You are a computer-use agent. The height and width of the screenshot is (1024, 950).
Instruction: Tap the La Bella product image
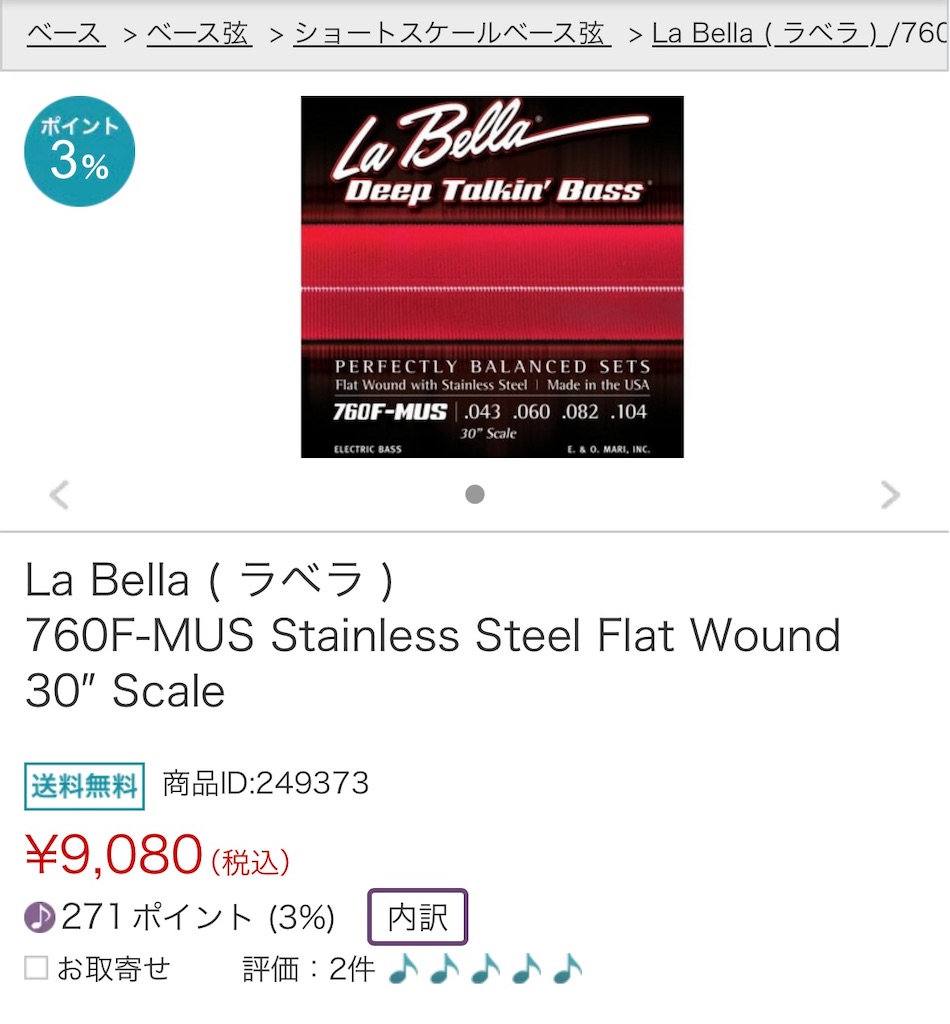point(492,277)
